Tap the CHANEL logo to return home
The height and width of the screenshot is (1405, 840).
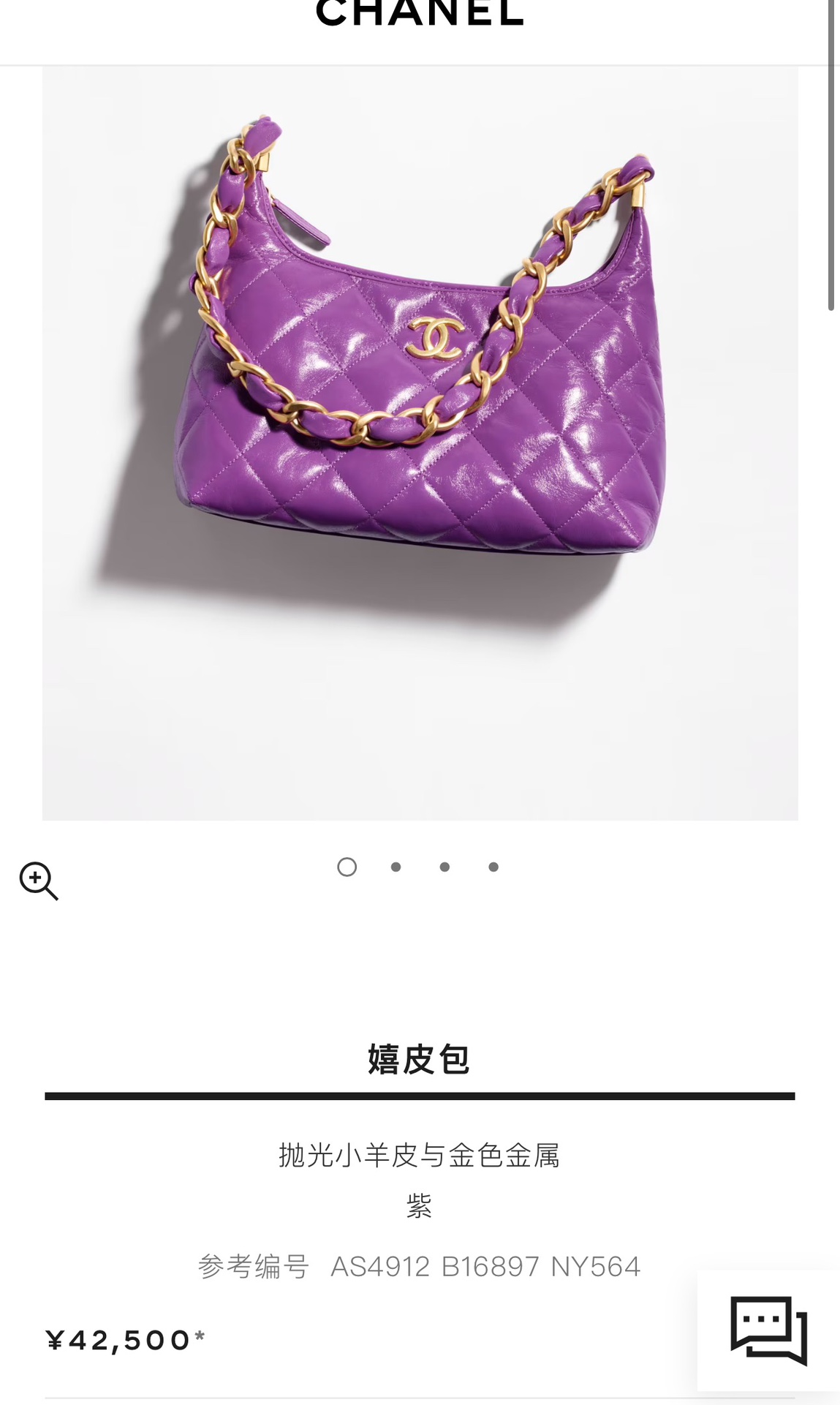pyautogui.click(x=420, y=12)
